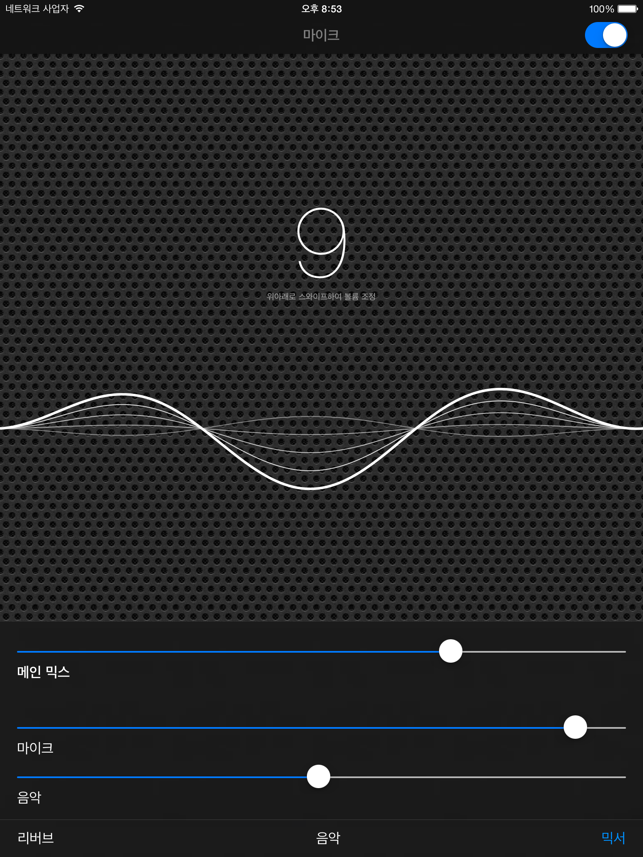Tap the 마이크 level slider
643x857 pixels.
click(575, 727)
